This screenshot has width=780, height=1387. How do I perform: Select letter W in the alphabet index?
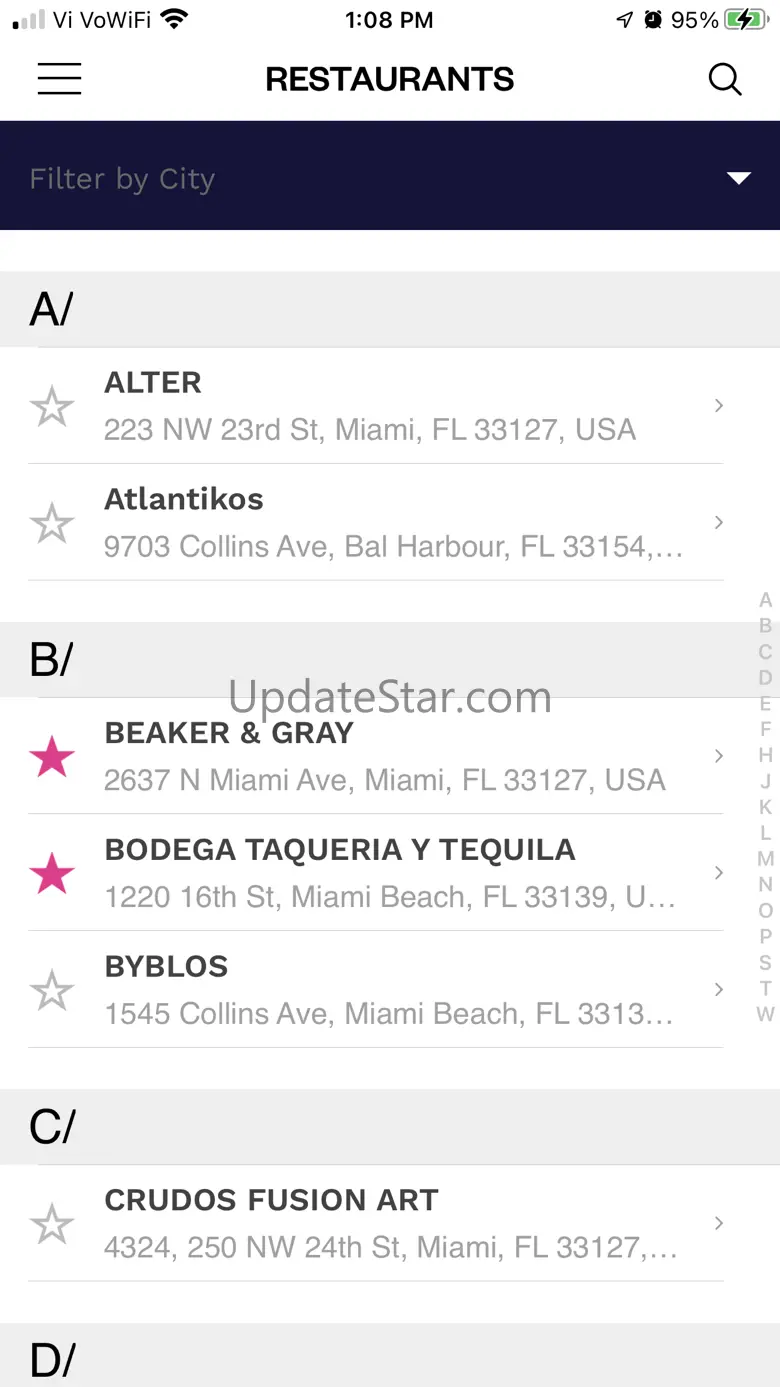(765, 1015)
